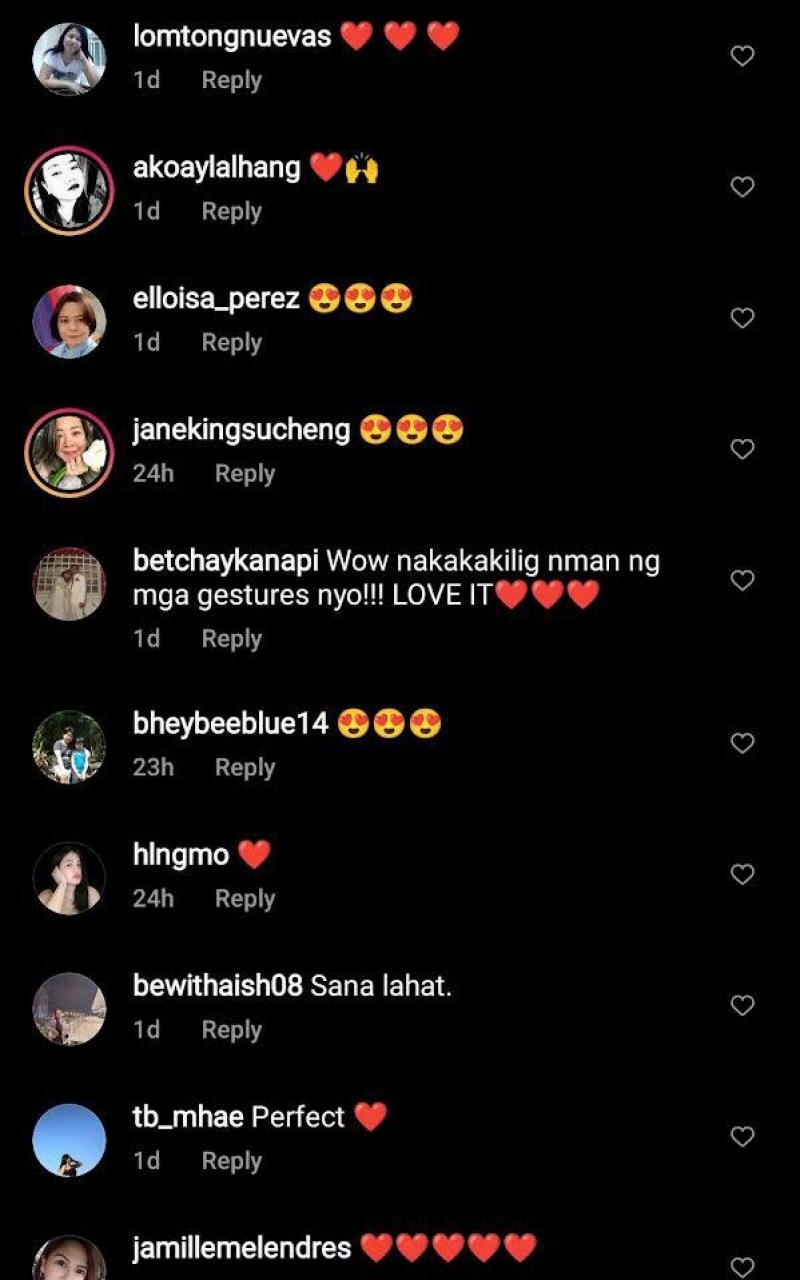Like bewithaish08's comment

[x=742, y=1005]
